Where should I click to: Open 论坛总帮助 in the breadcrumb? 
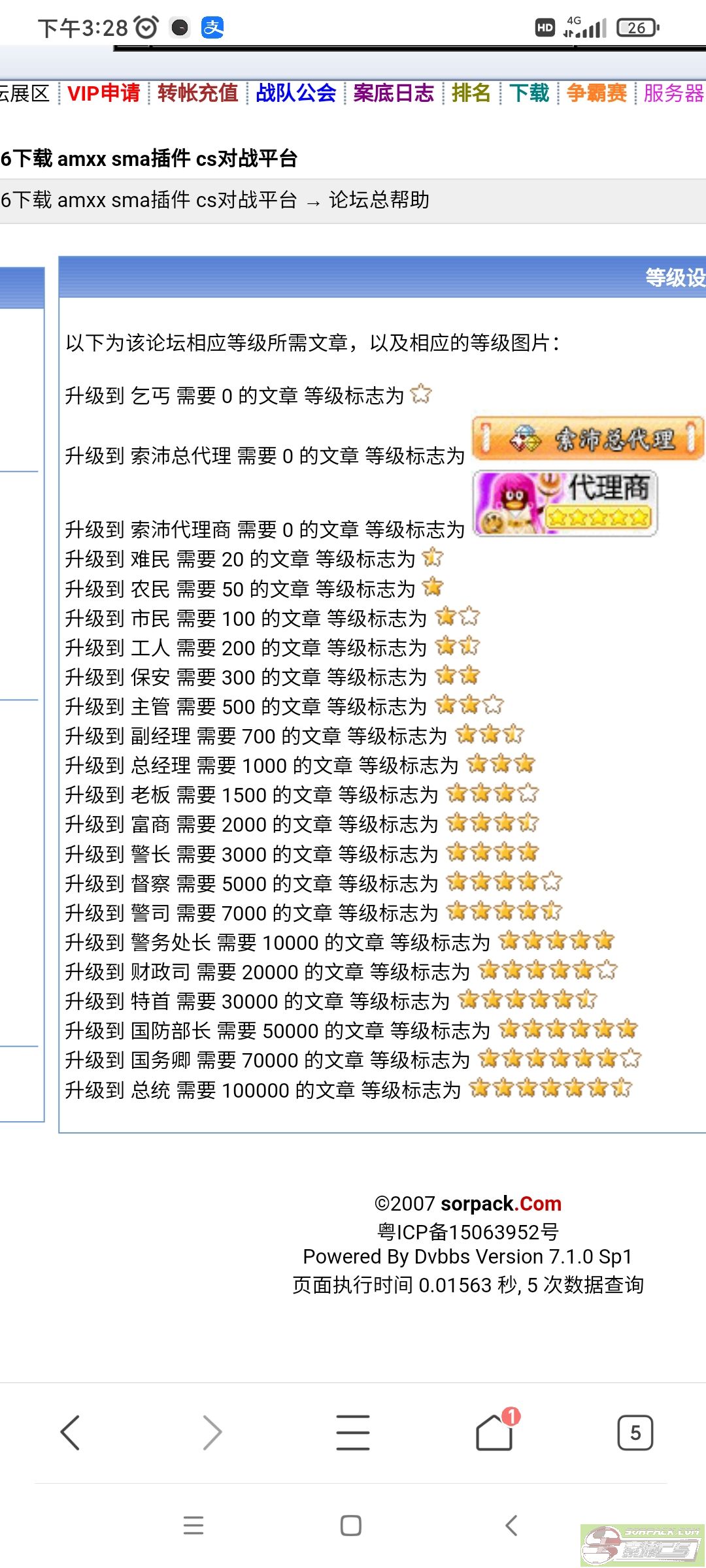click(x=378, y=199)
